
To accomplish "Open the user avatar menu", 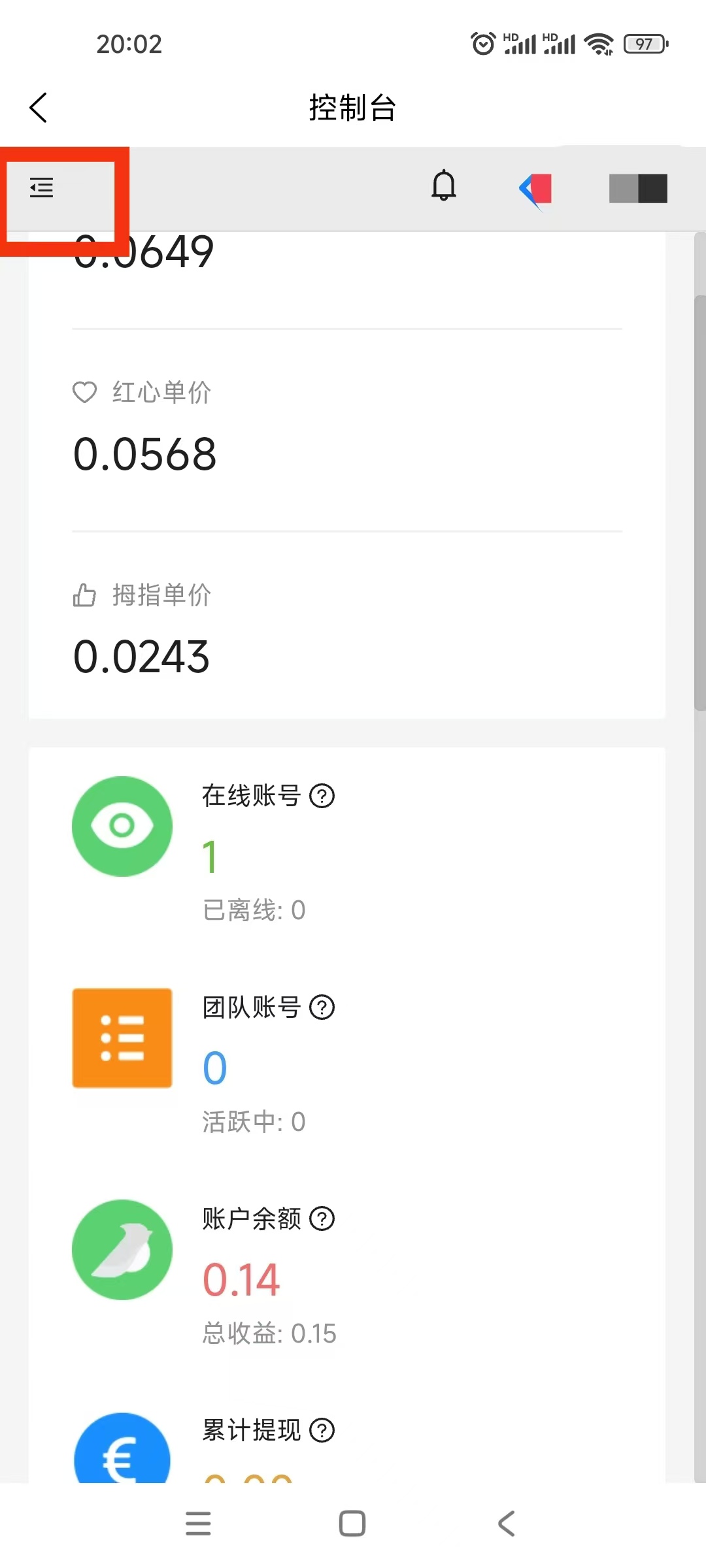I will click(638, 189).
